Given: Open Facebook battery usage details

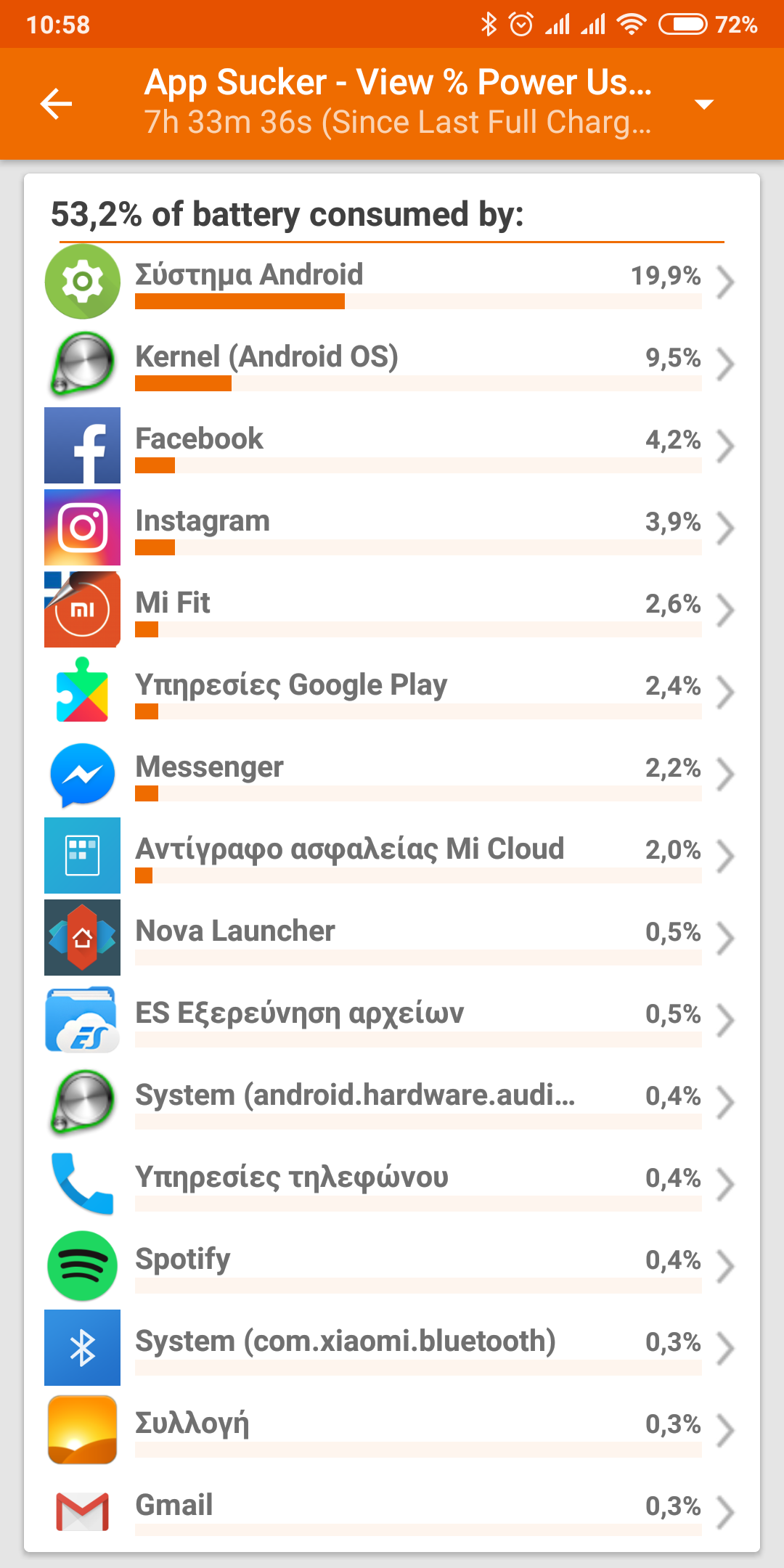Looking at the screenshot, I should (x=392, y=446).
